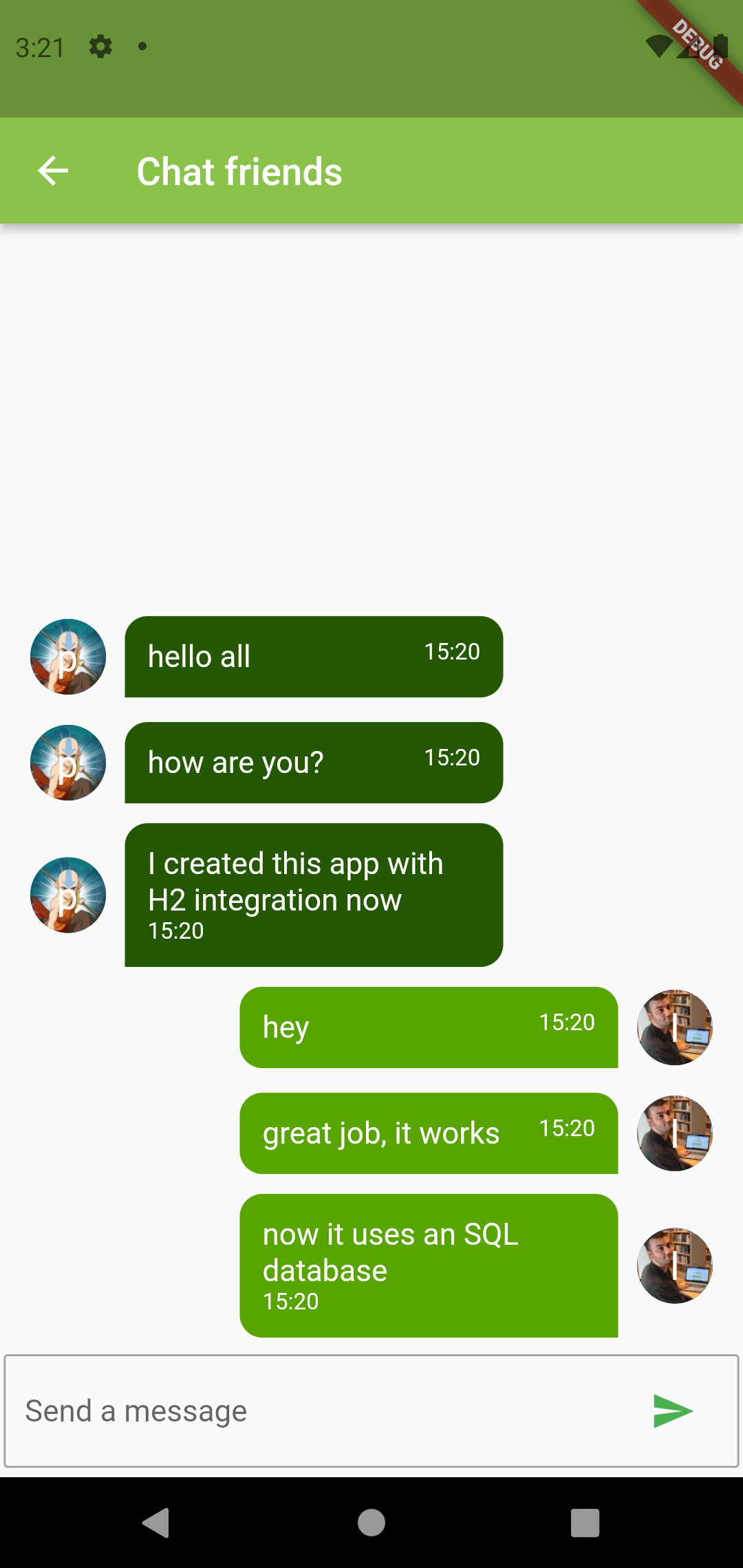Go back from Chat friends
This screenshot has width=743, height=1568.
point(53,171)
